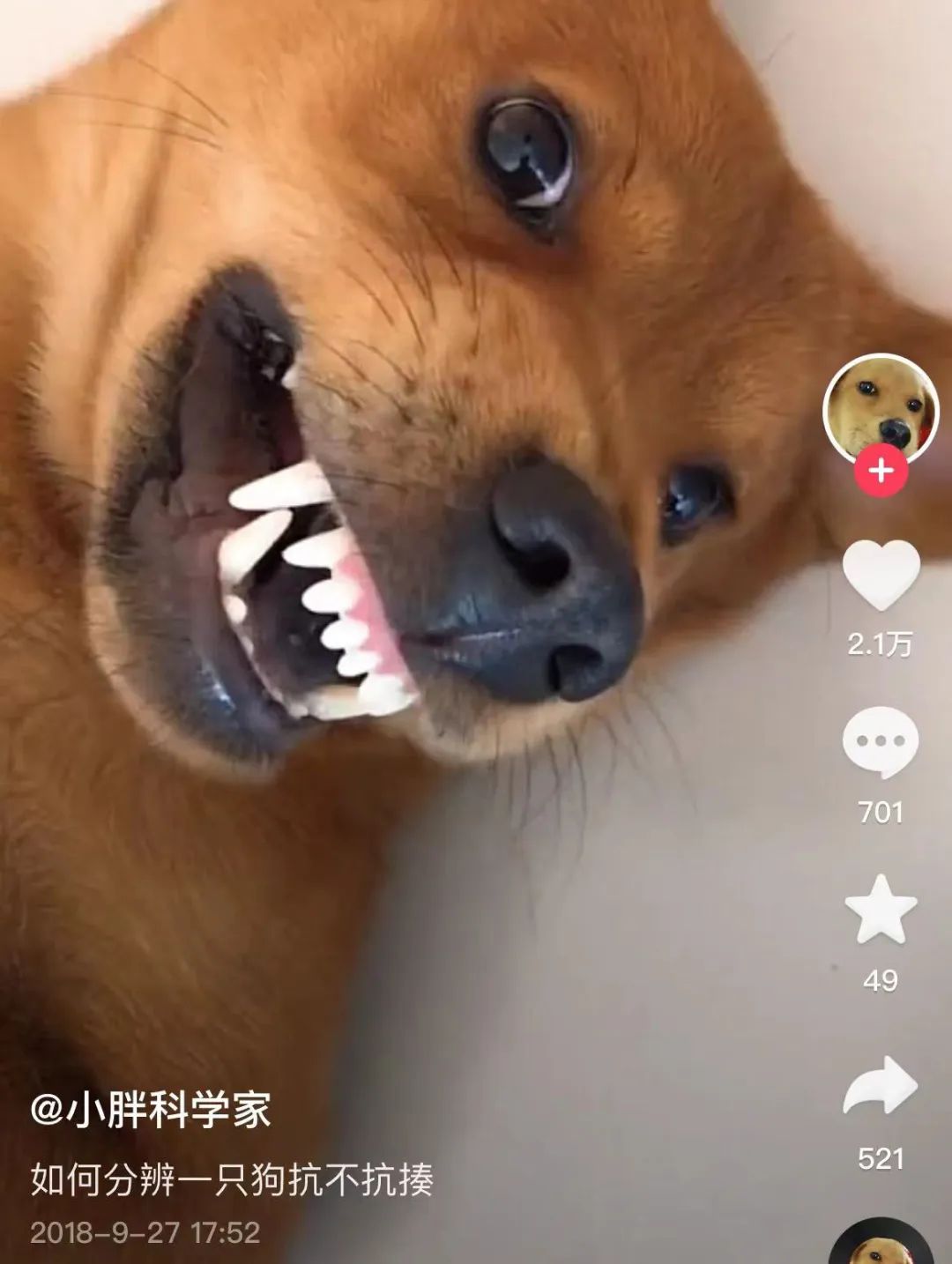This screenshot has width=952, height=1264.
Task: Tap the share arrow icon
Action: pos(880,1085)
